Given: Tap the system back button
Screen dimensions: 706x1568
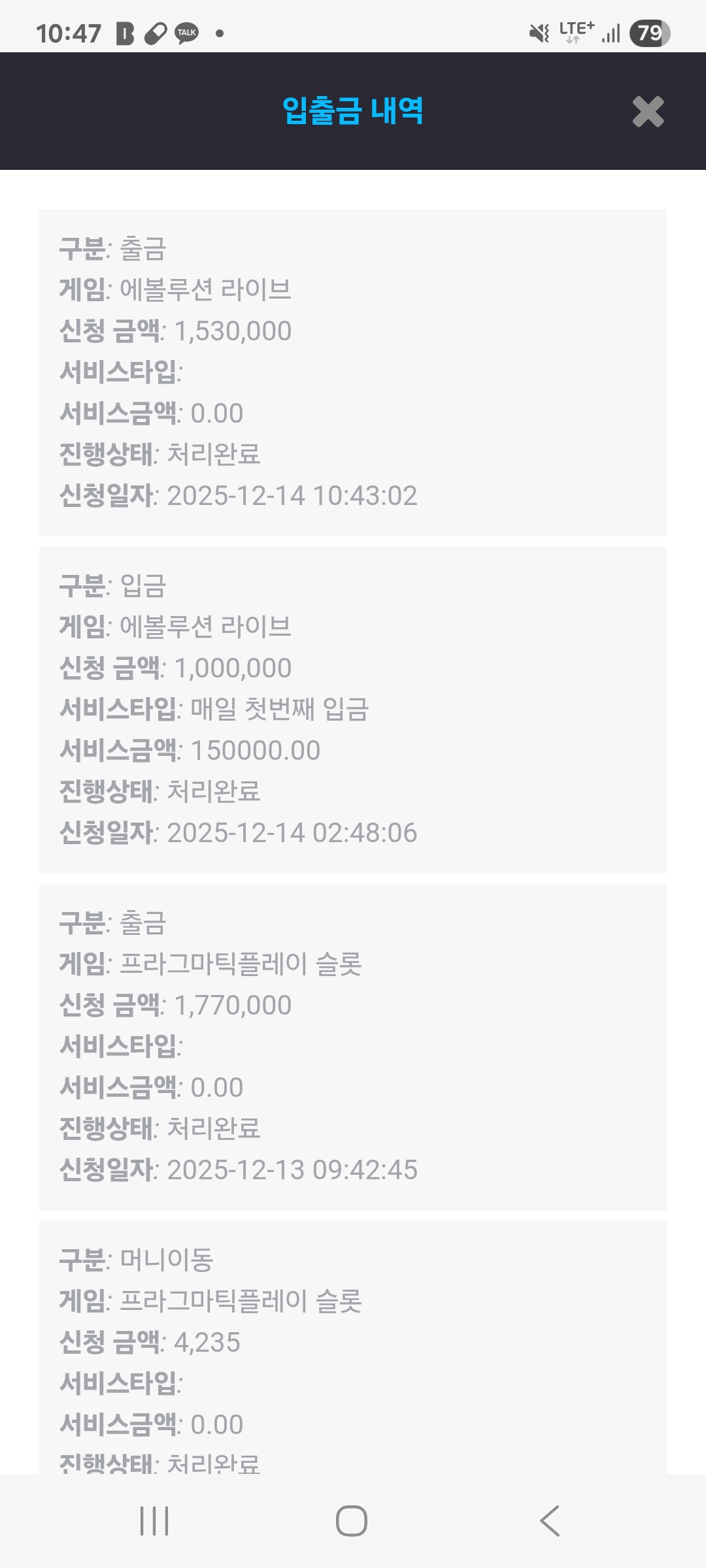Looking at the screenshot, I should tap(550, 1521).
